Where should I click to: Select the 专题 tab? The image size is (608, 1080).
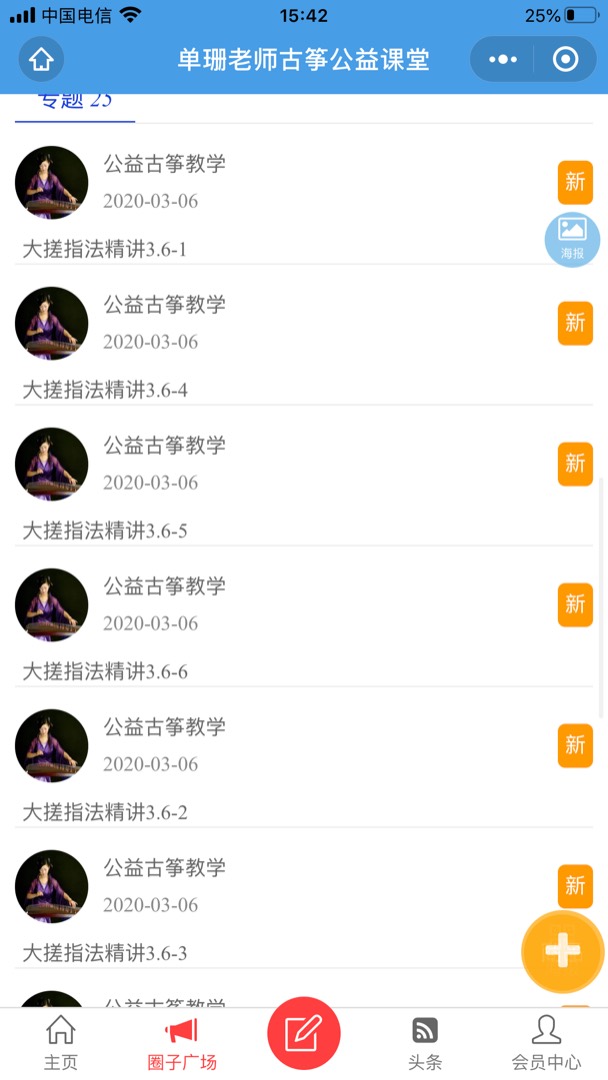(x=75, y=102)
